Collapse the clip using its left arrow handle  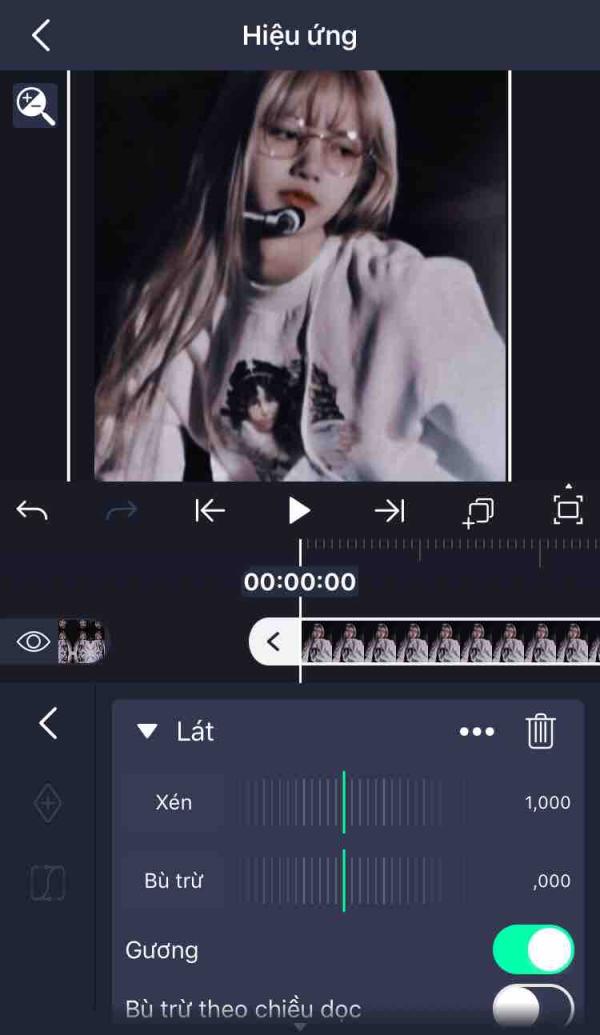[273, 641]
